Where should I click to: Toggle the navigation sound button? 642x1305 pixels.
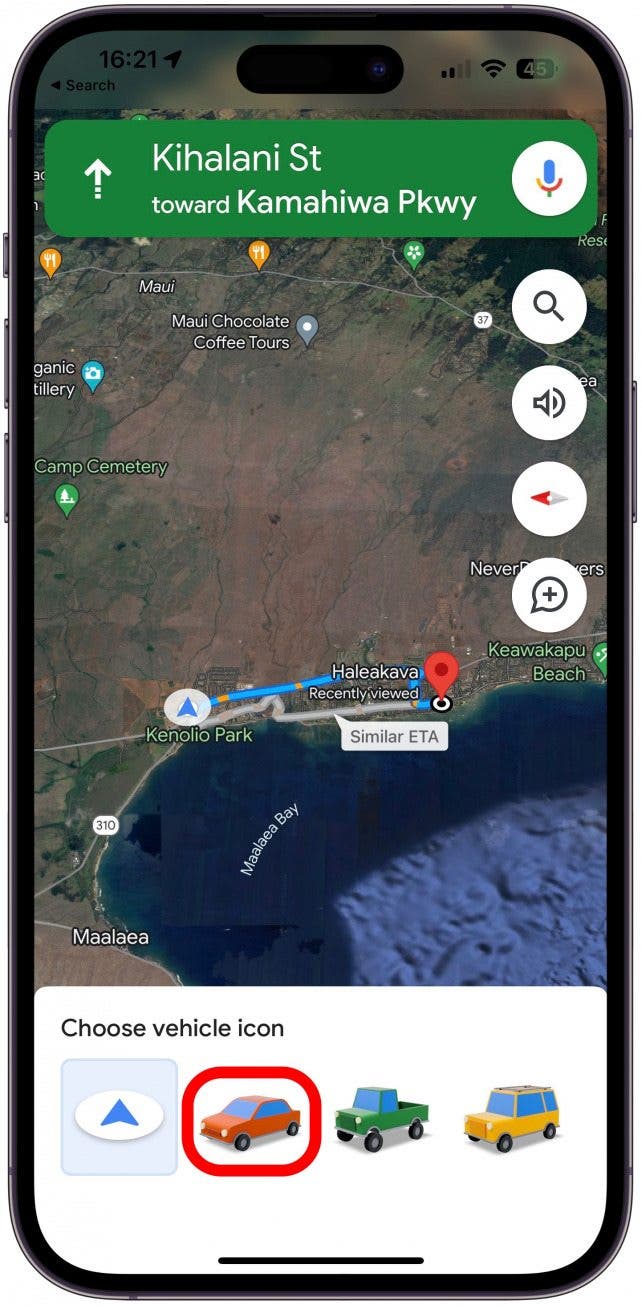(549, 403)
